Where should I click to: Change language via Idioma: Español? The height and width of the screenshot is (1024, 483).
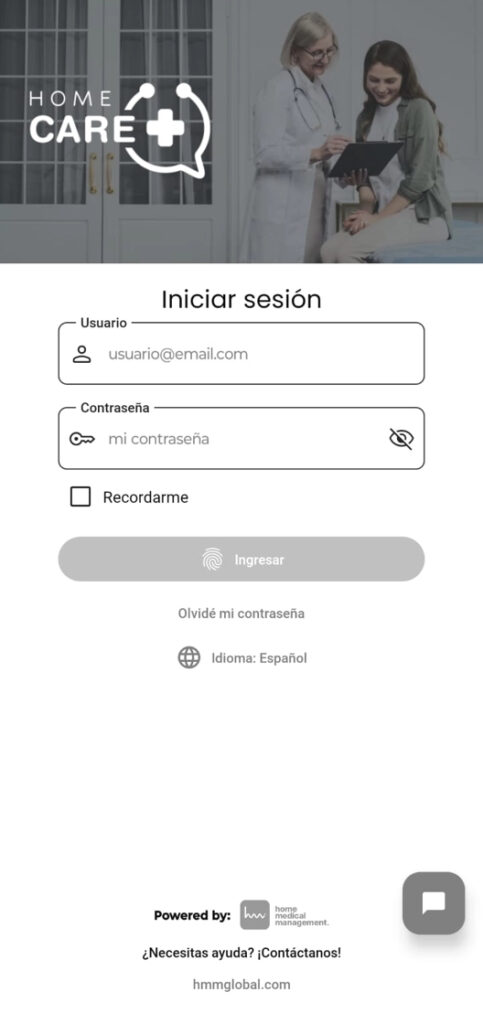242,658
